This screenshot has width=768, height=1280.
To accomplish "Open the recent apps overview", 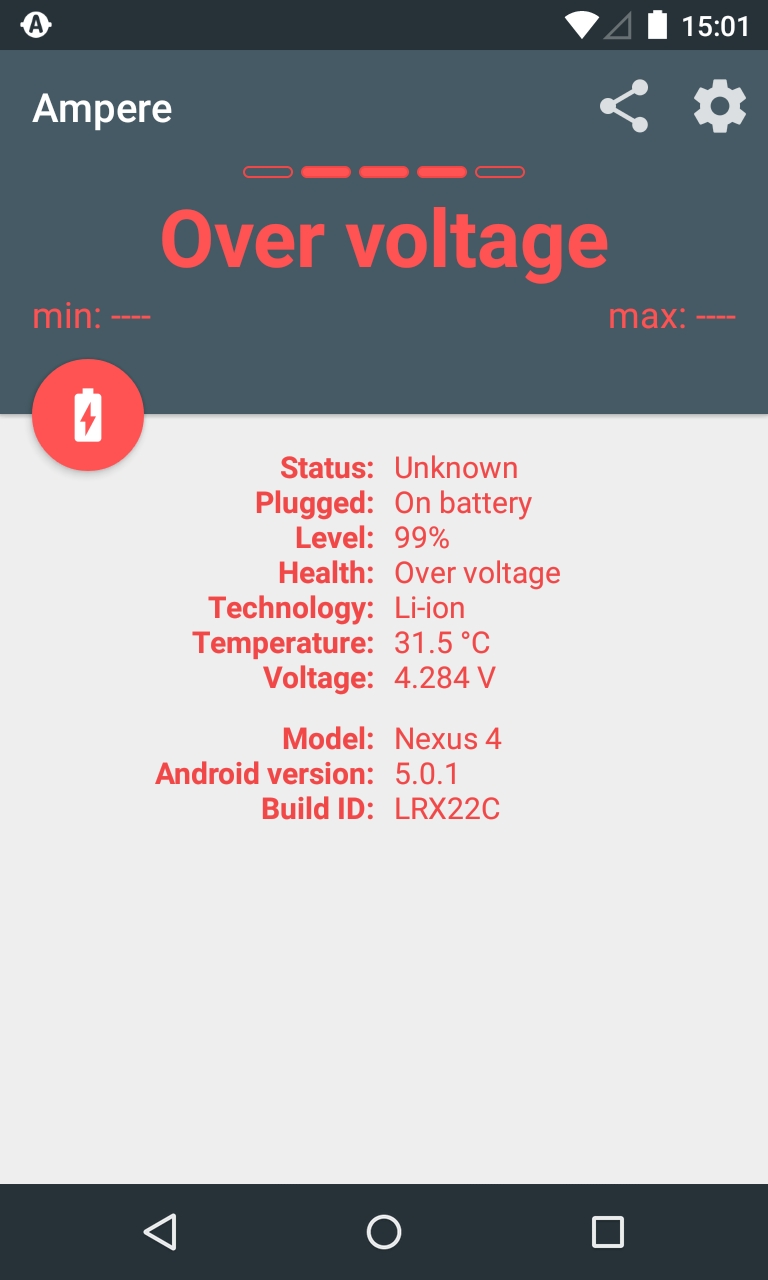I will pyautogui.click(x=607, y=1232).
